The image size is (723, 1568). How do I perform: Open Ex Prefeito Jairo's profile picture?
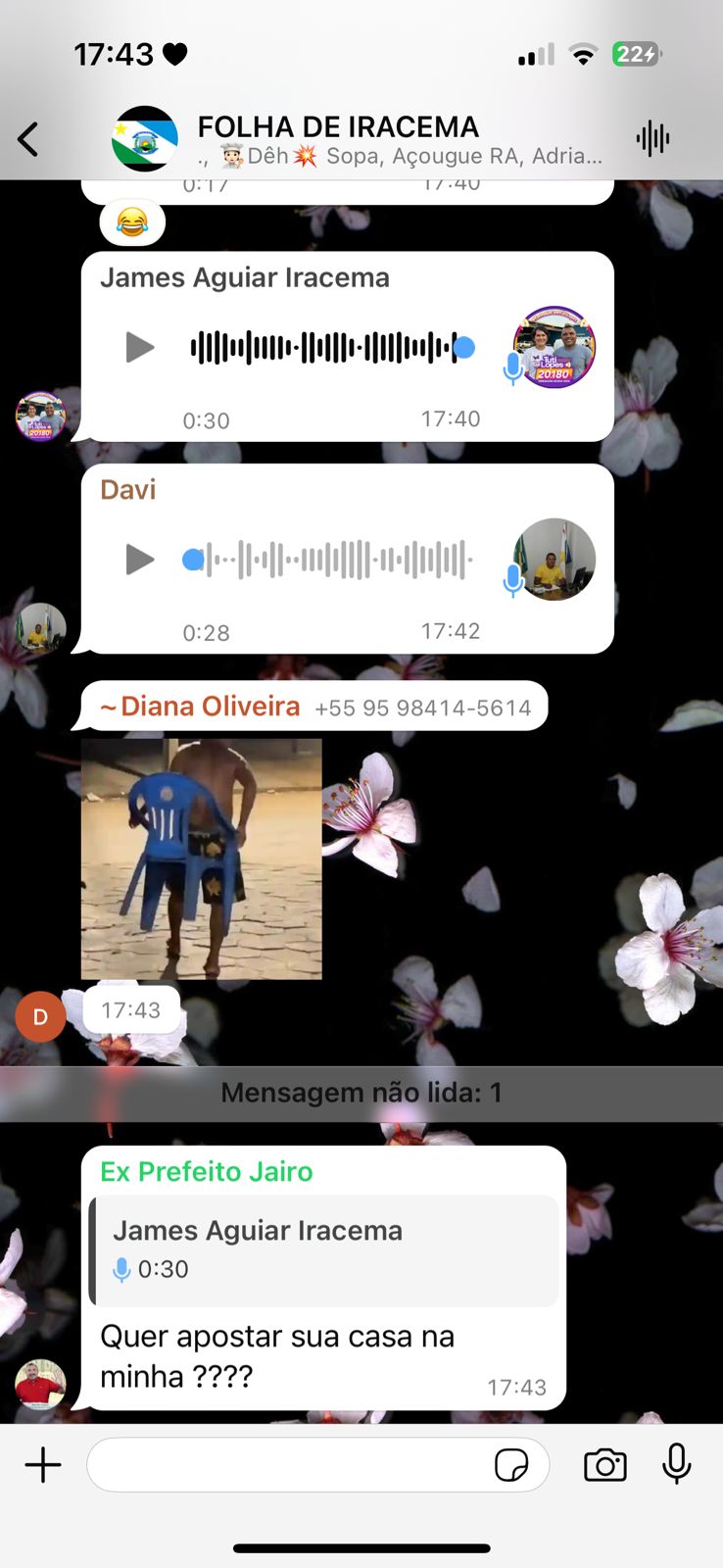click(40, 1384)
